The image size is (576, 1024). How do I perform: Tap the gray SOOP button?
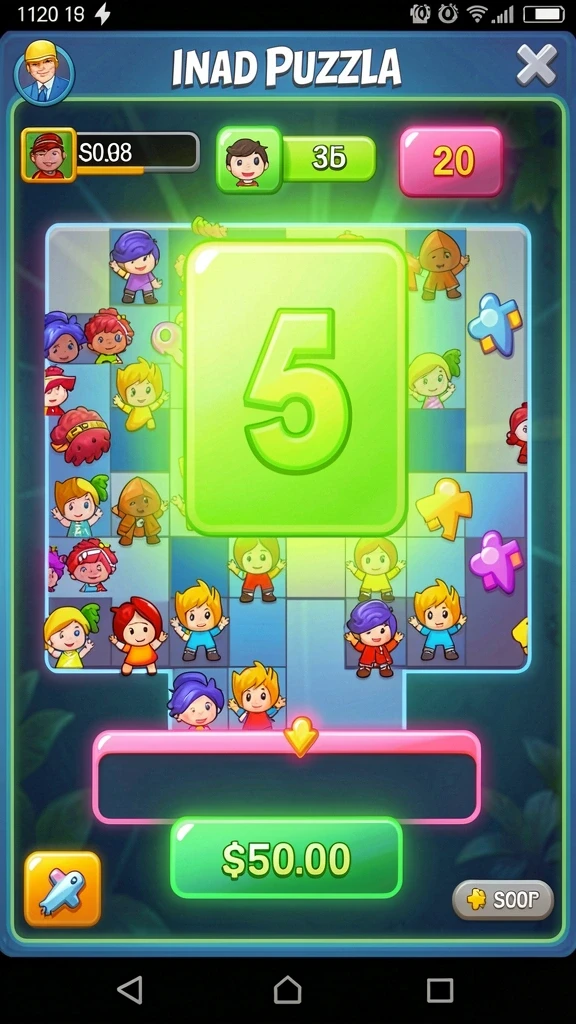point(503,900)
